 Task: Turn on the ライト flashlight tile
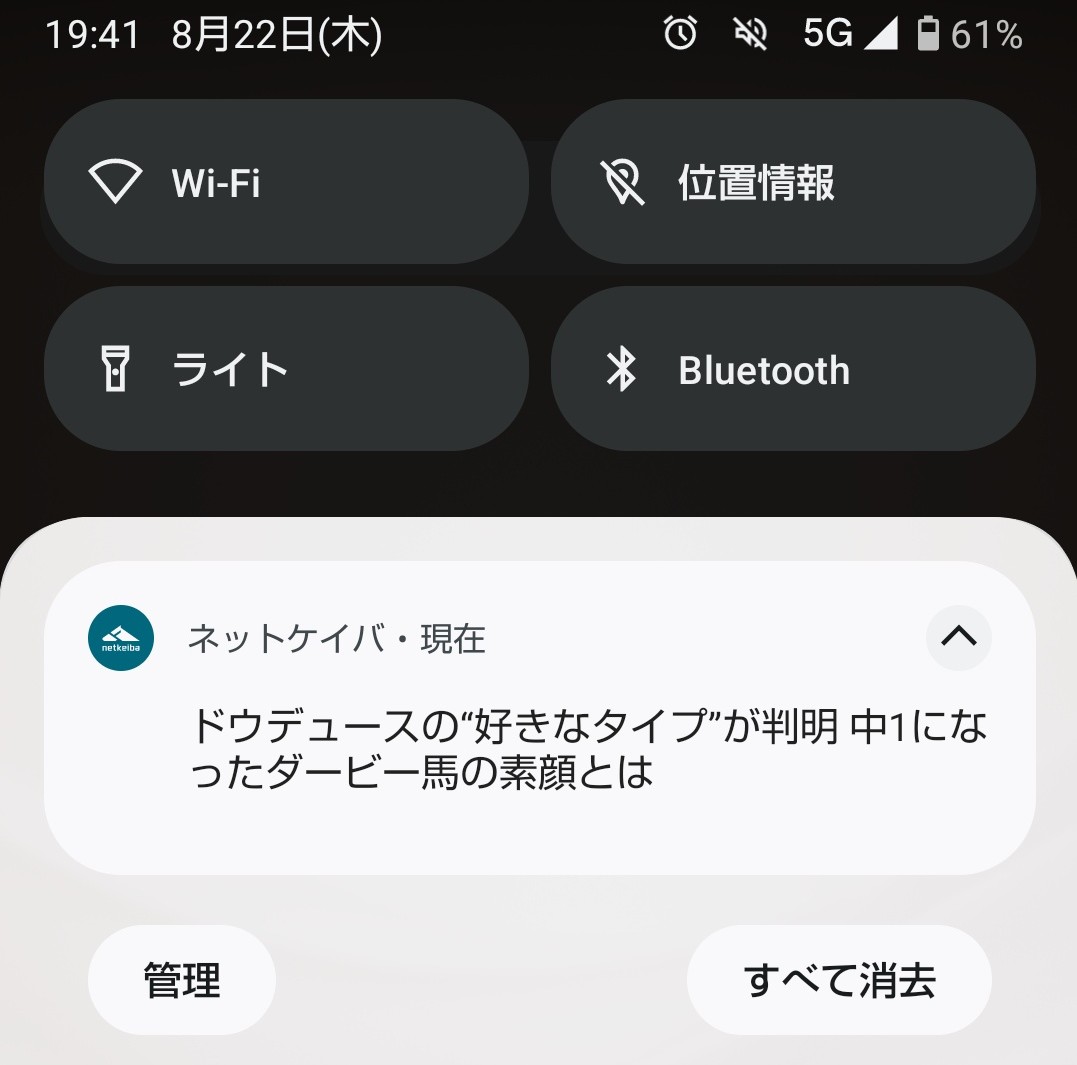(x=286, y=369)
